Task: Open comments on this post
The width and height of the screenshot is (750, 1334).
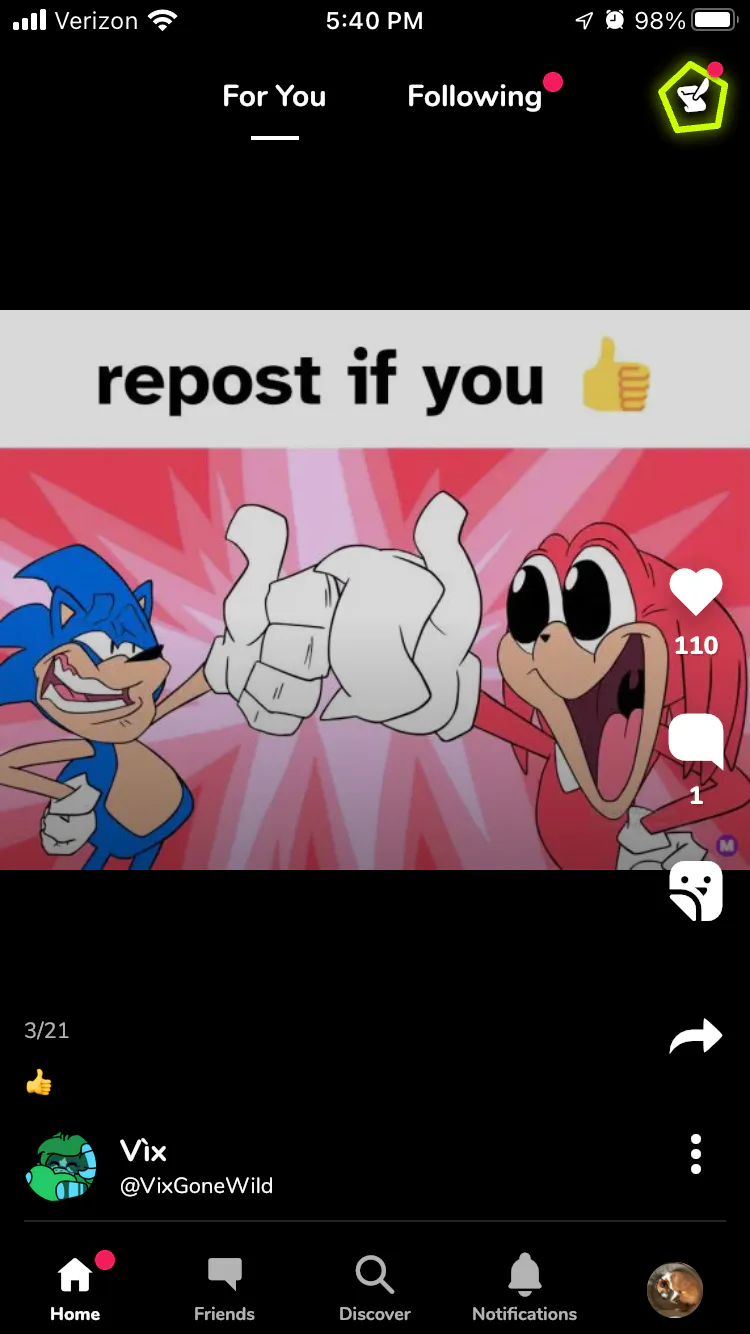Action: point(696,742)
